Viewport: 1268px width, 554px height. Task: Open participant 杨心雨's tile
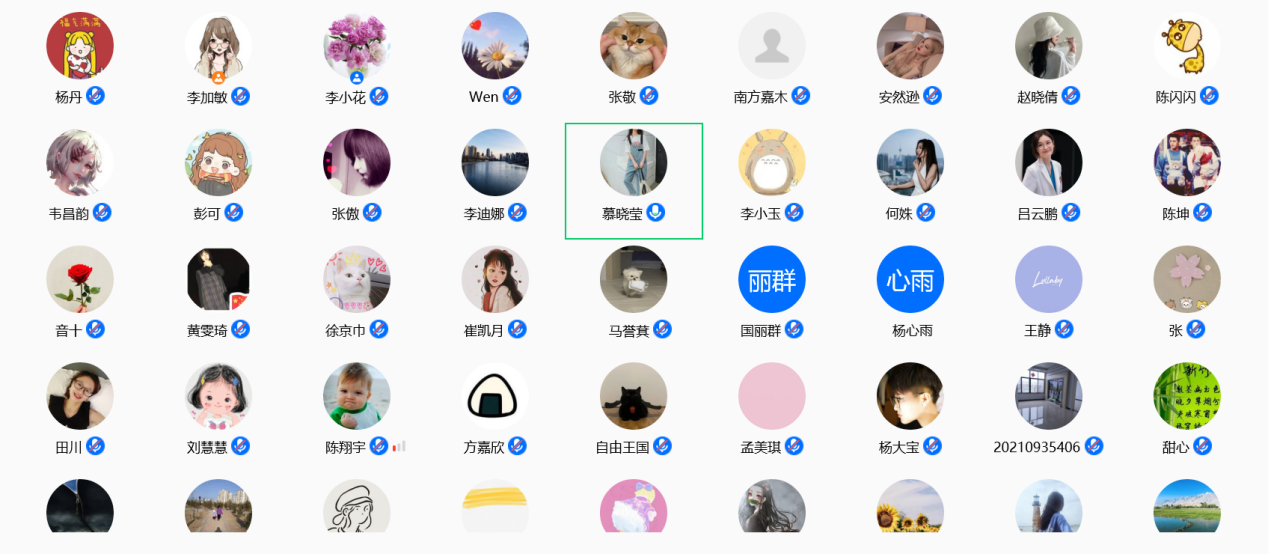[x=910, y=279]
